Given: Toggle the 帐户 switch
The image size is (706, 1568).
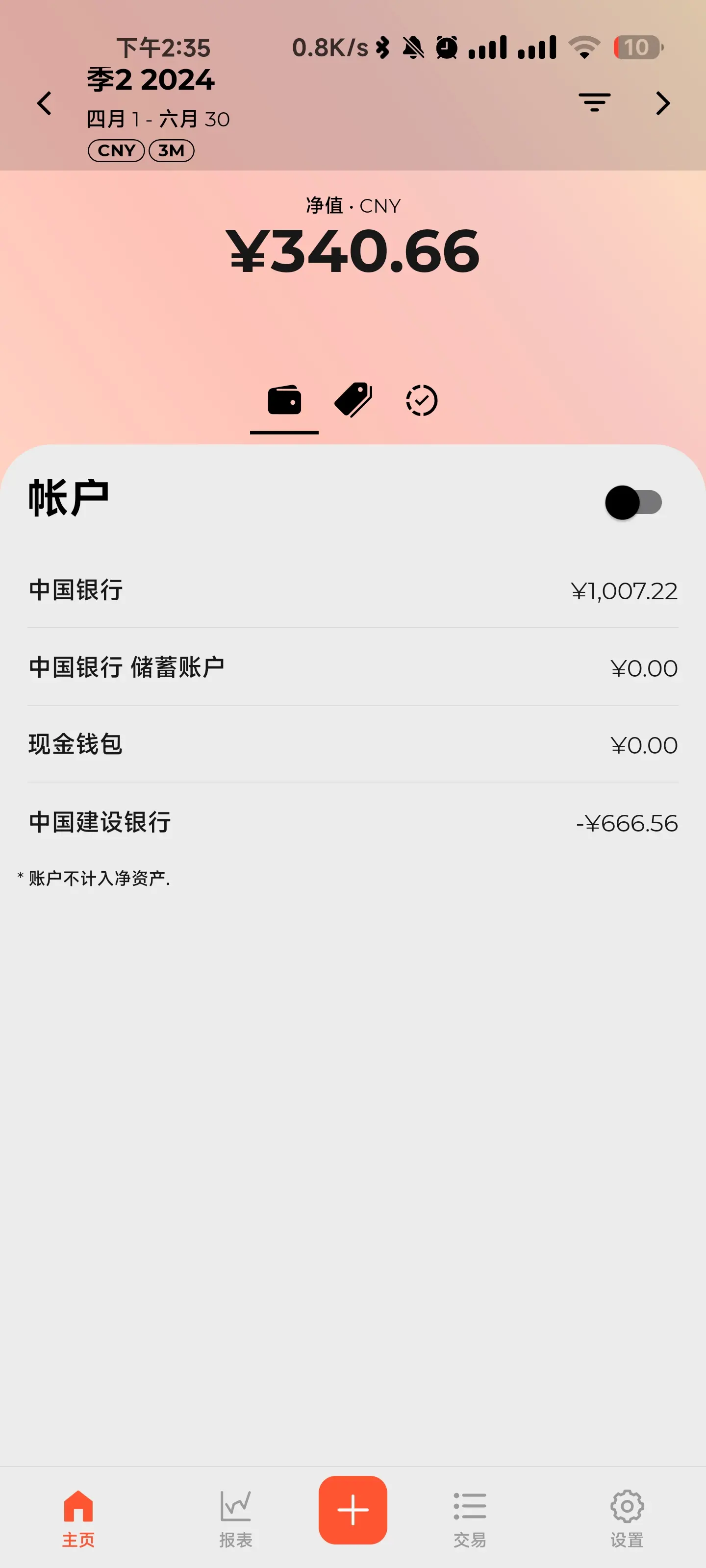Looking at the screenshot, I should tap(633, 503).
